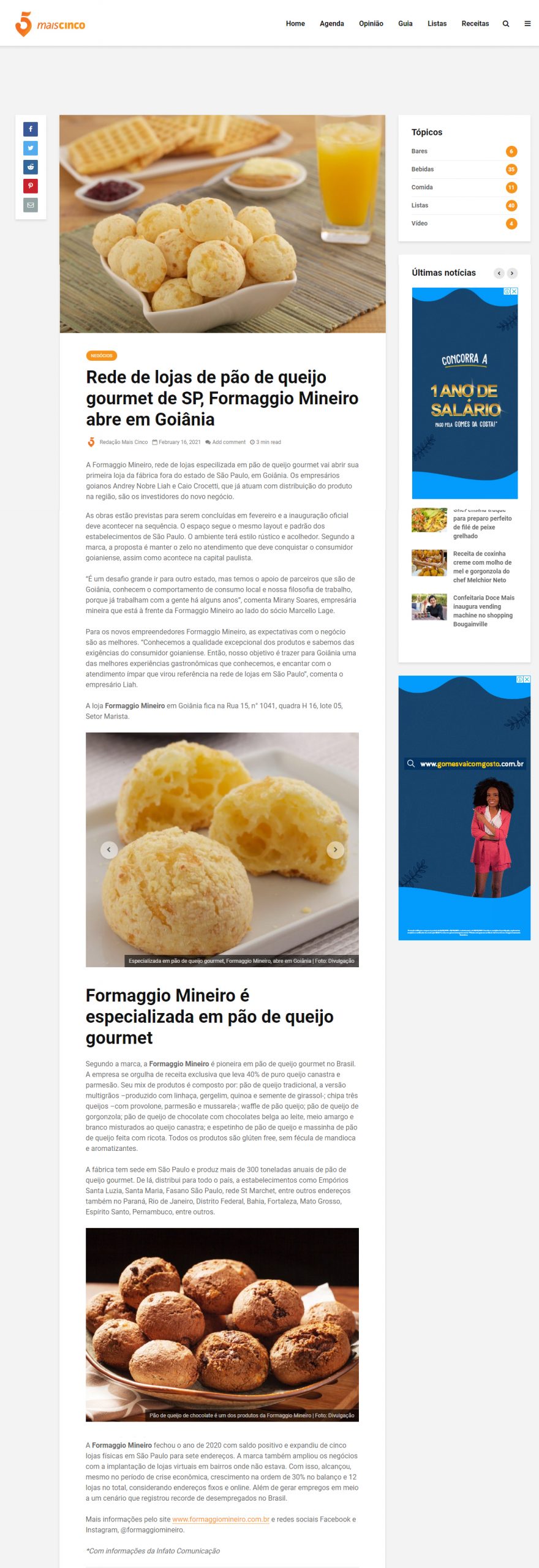Open the search icon in header

point(506,24)
